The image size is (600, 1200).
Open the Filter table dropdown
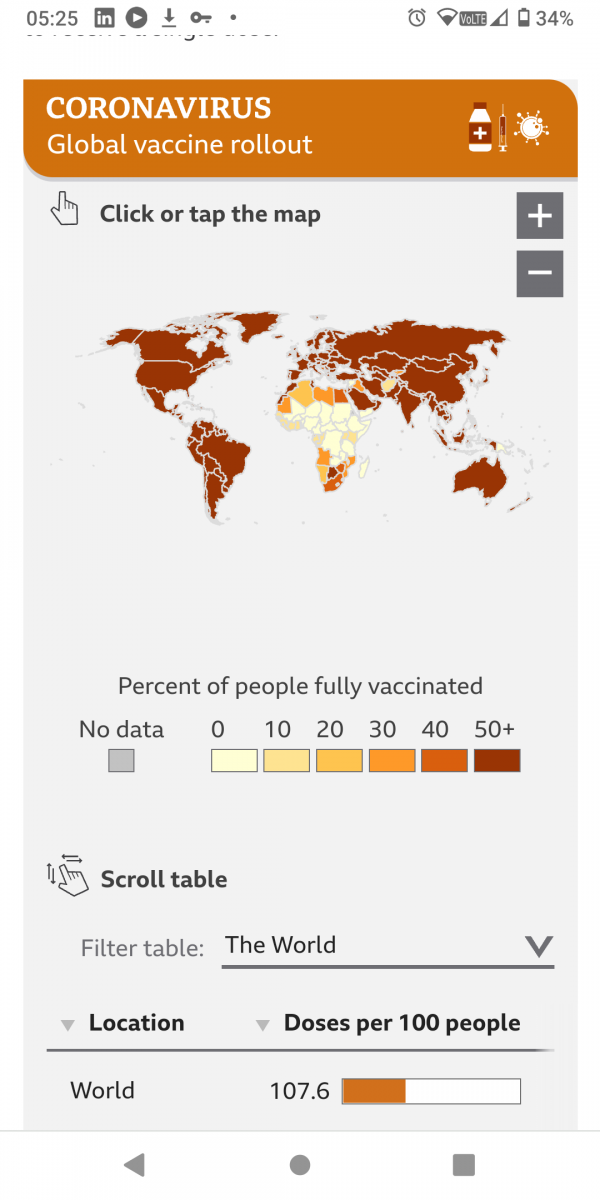(387, 946)
